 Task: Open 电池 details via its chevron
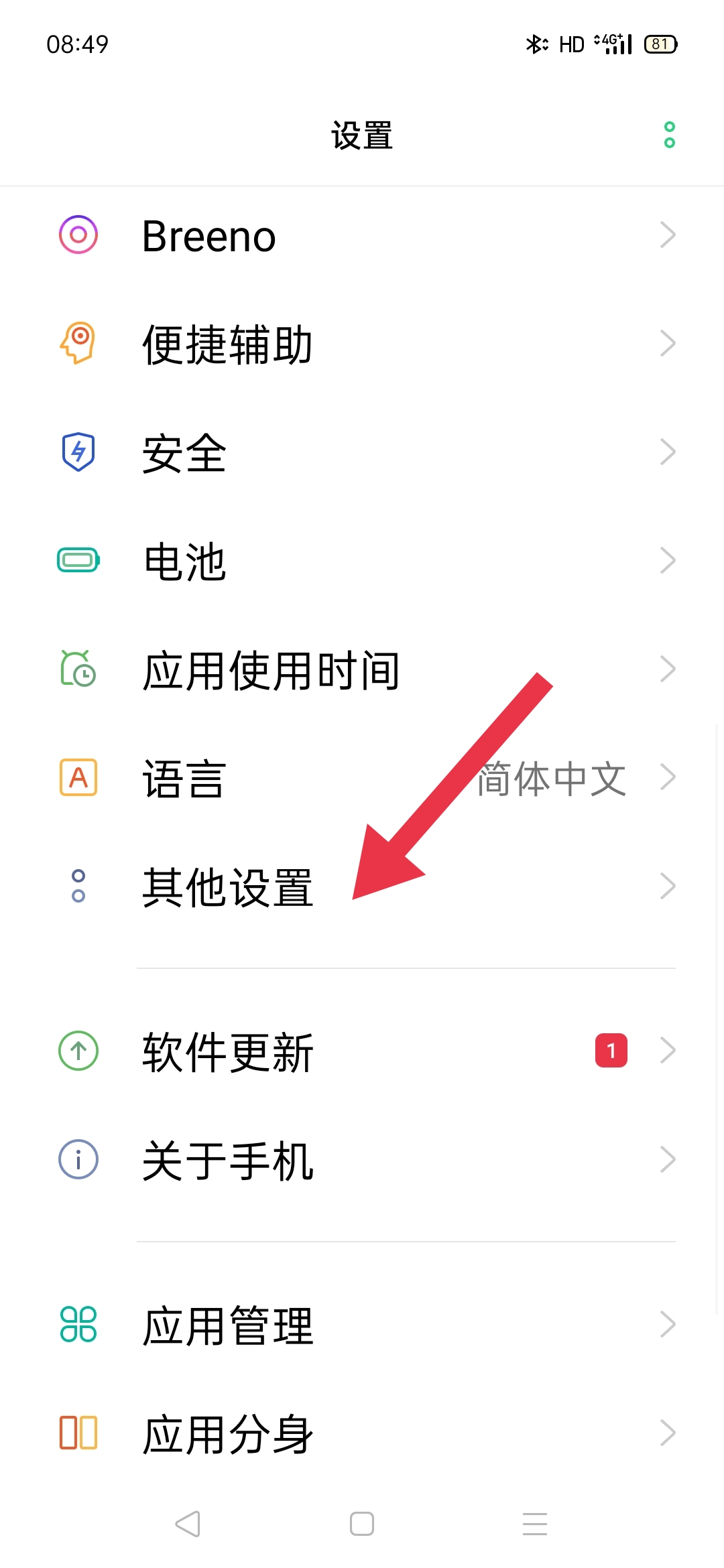click(x=668, y=562)
